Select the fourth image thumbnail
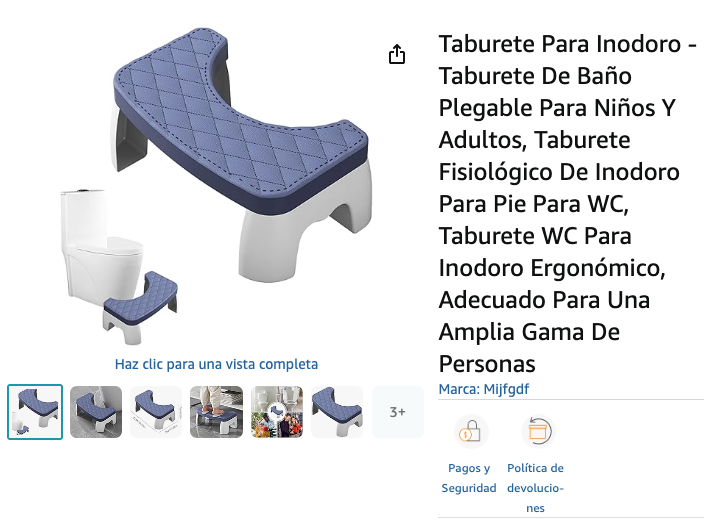722x526 pixels. coord(217,412)
